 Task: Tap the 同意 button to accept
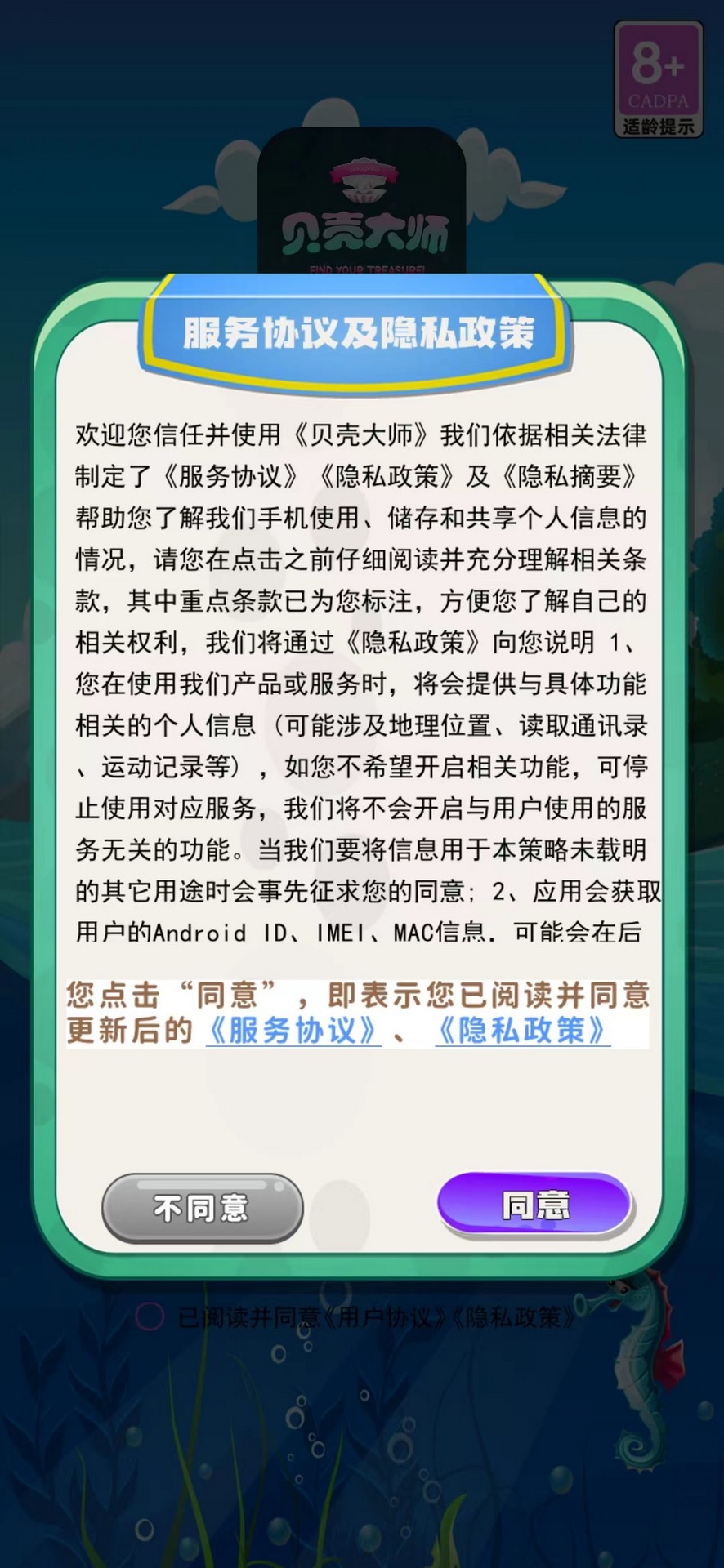[535, 1205]
